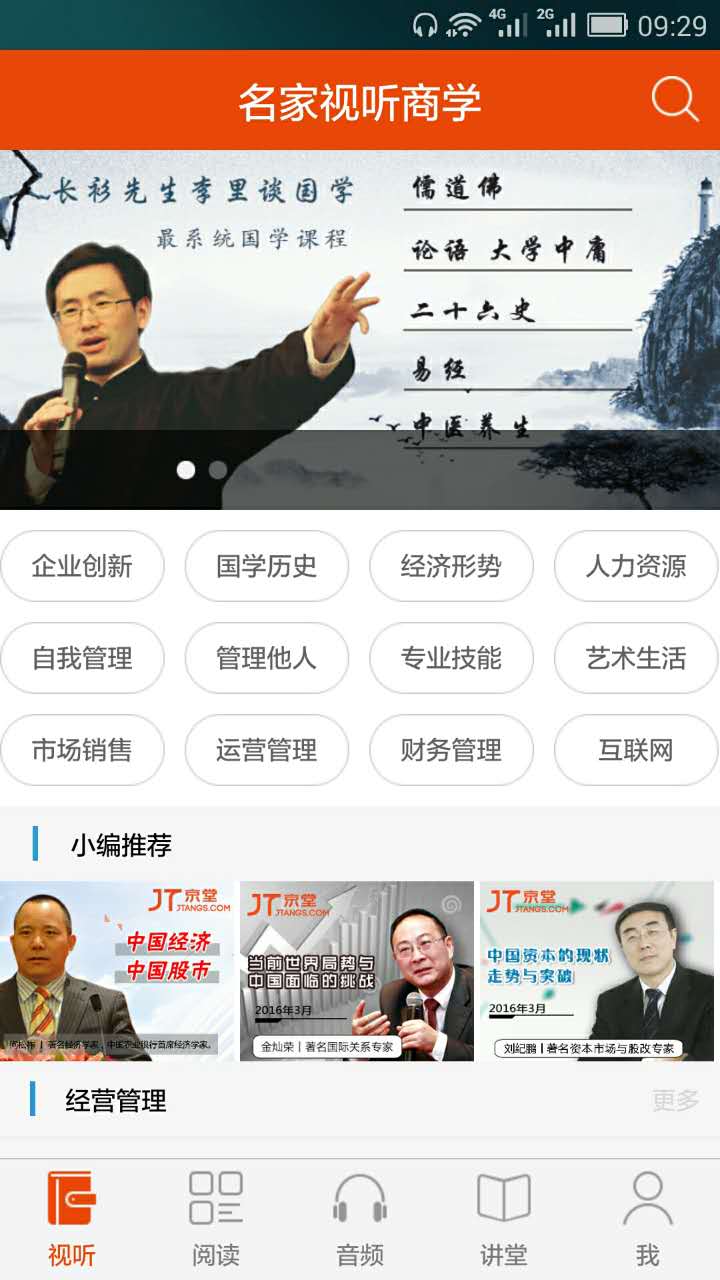
Task: Select the 人力资源 category
Action: coord(636,566)
